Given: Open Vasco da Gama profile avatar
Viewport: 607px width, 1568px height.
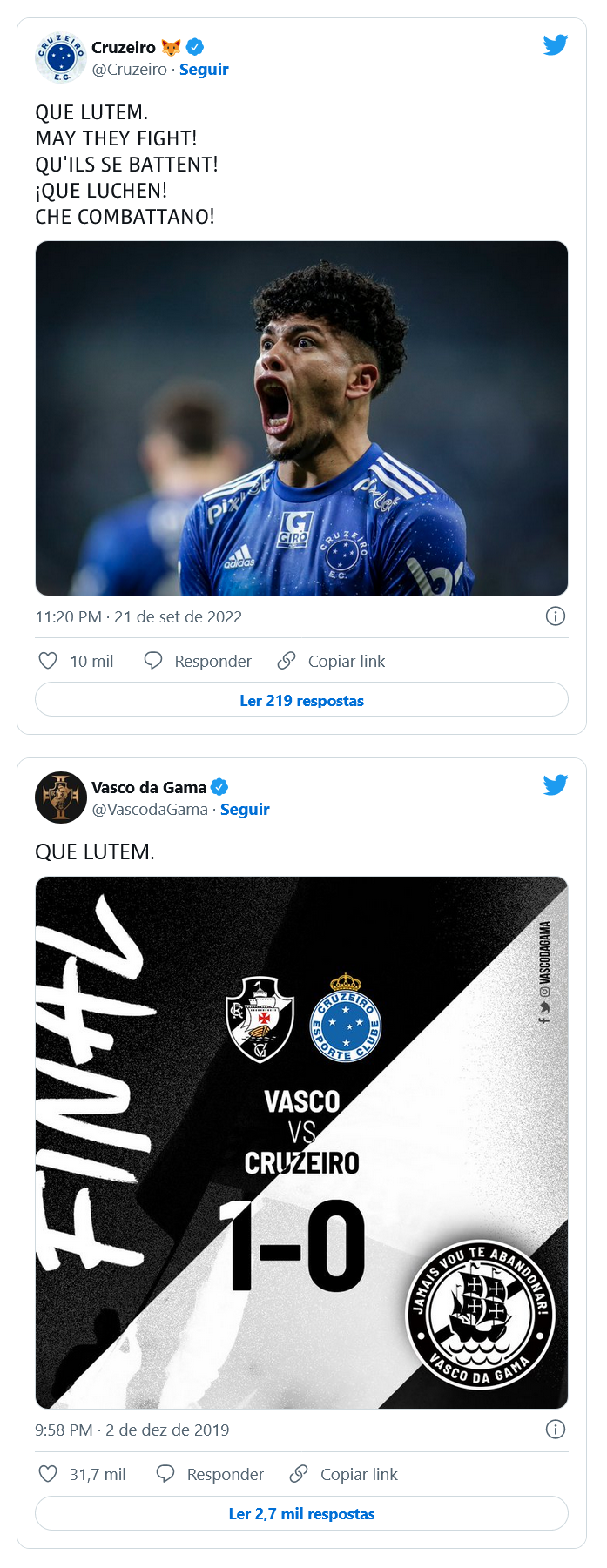Looking at the screenshot, I should (x=60, y=797).
